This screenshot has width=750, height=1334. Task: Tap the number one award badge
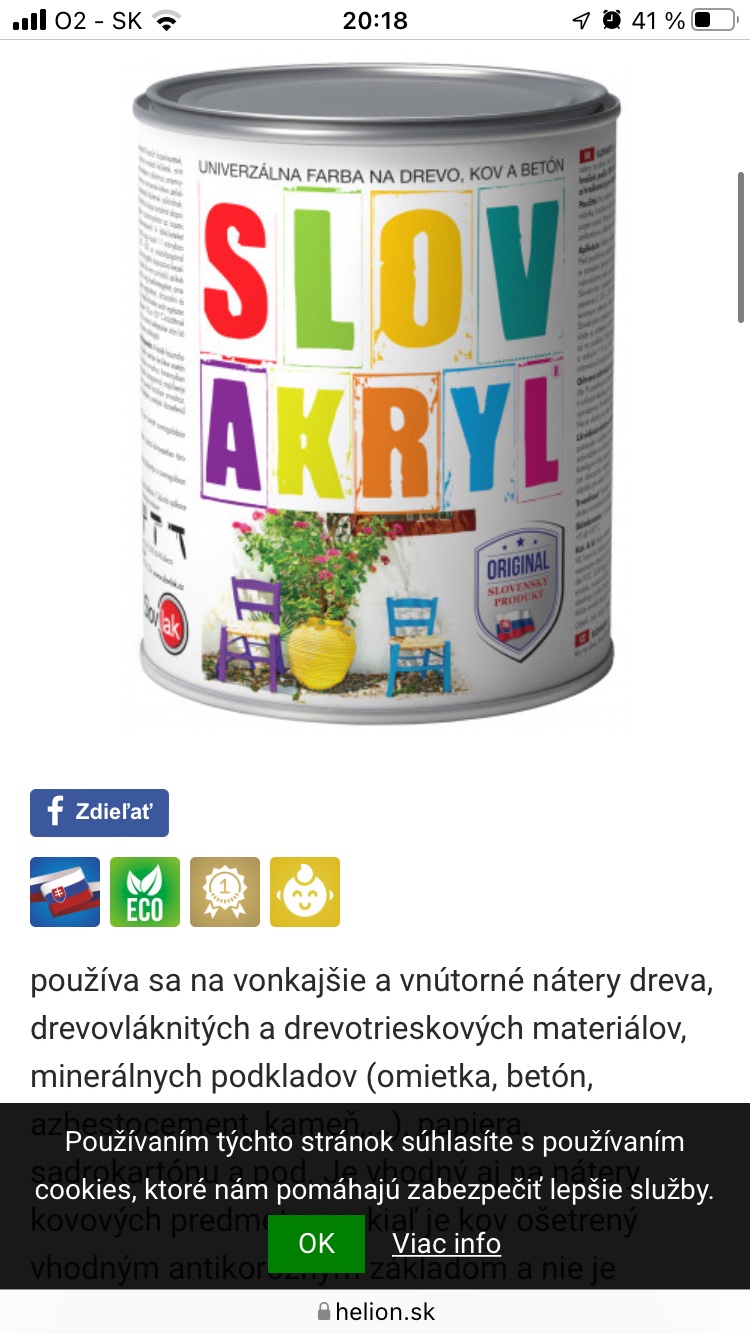pos(225,892)
